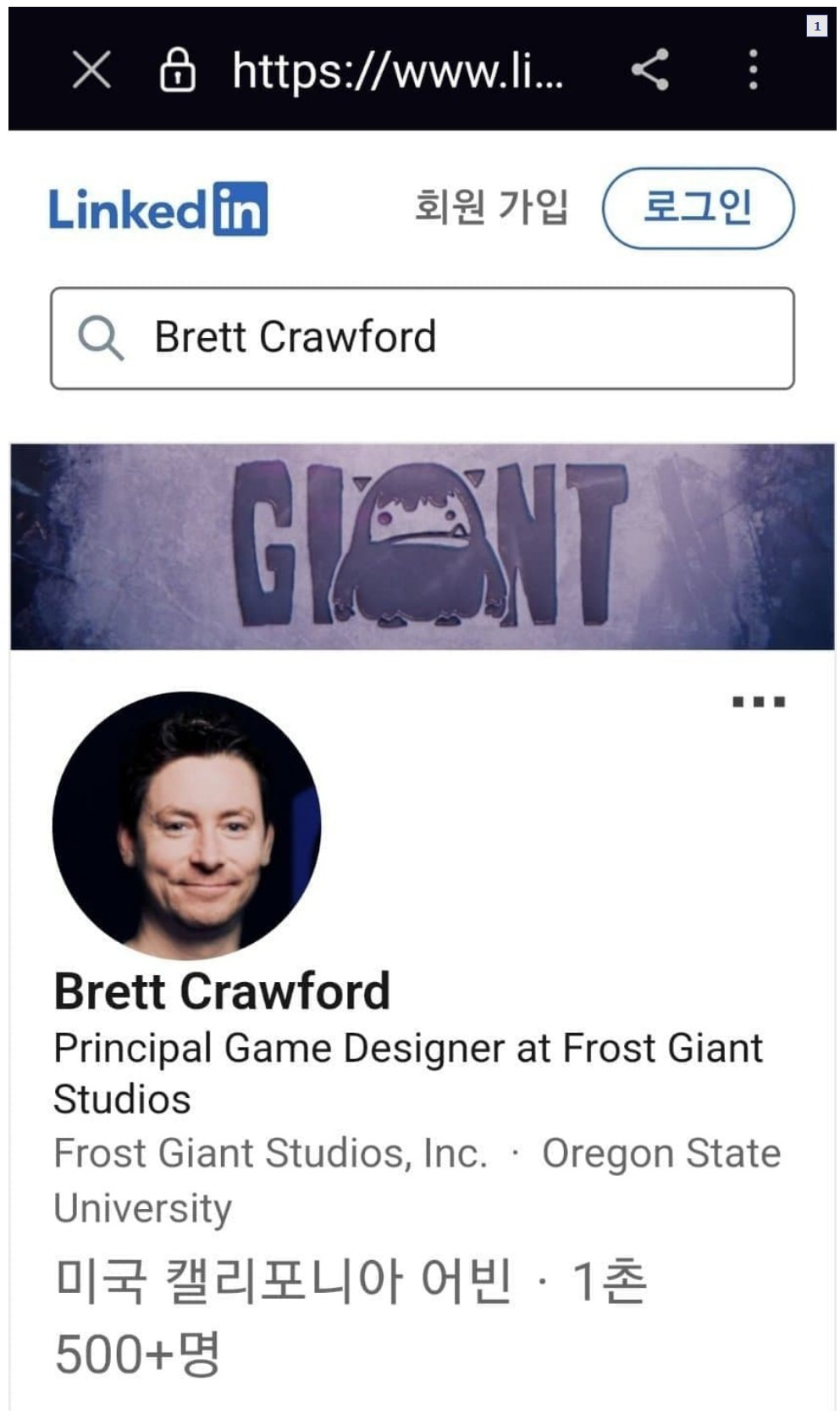This screenshot has height=1420, width=840.
Task: Open the browser overflow menu
Action: tap(753, 69)
